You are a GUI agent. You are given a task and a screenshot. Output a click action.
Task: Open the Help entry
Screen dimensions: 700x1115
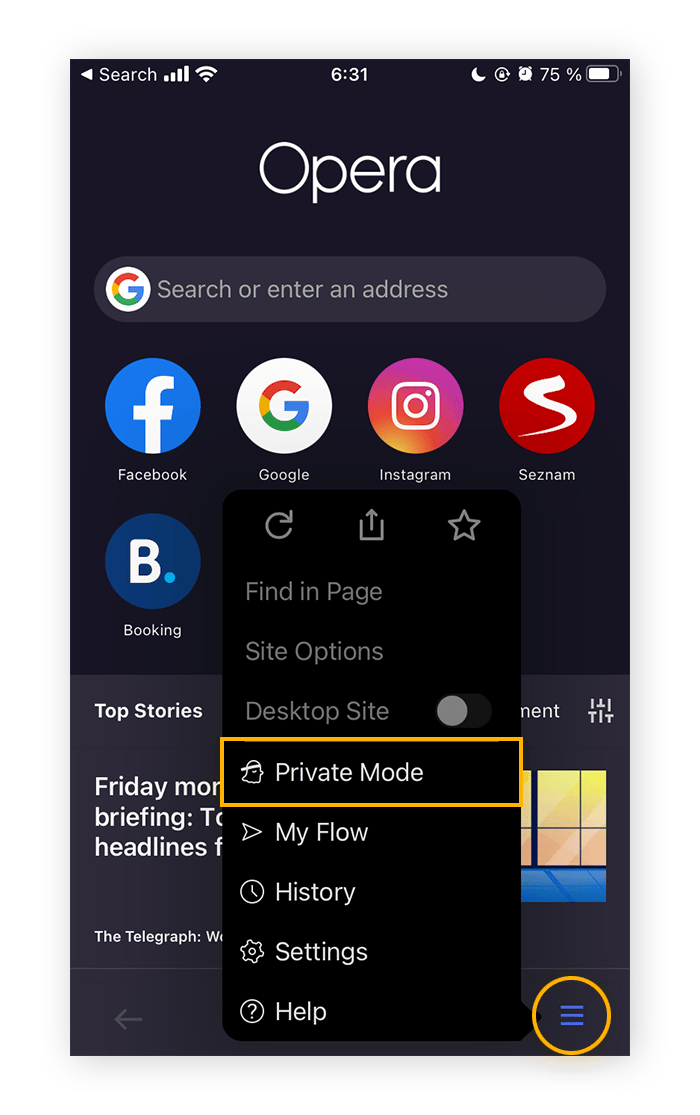point(300,1012)
